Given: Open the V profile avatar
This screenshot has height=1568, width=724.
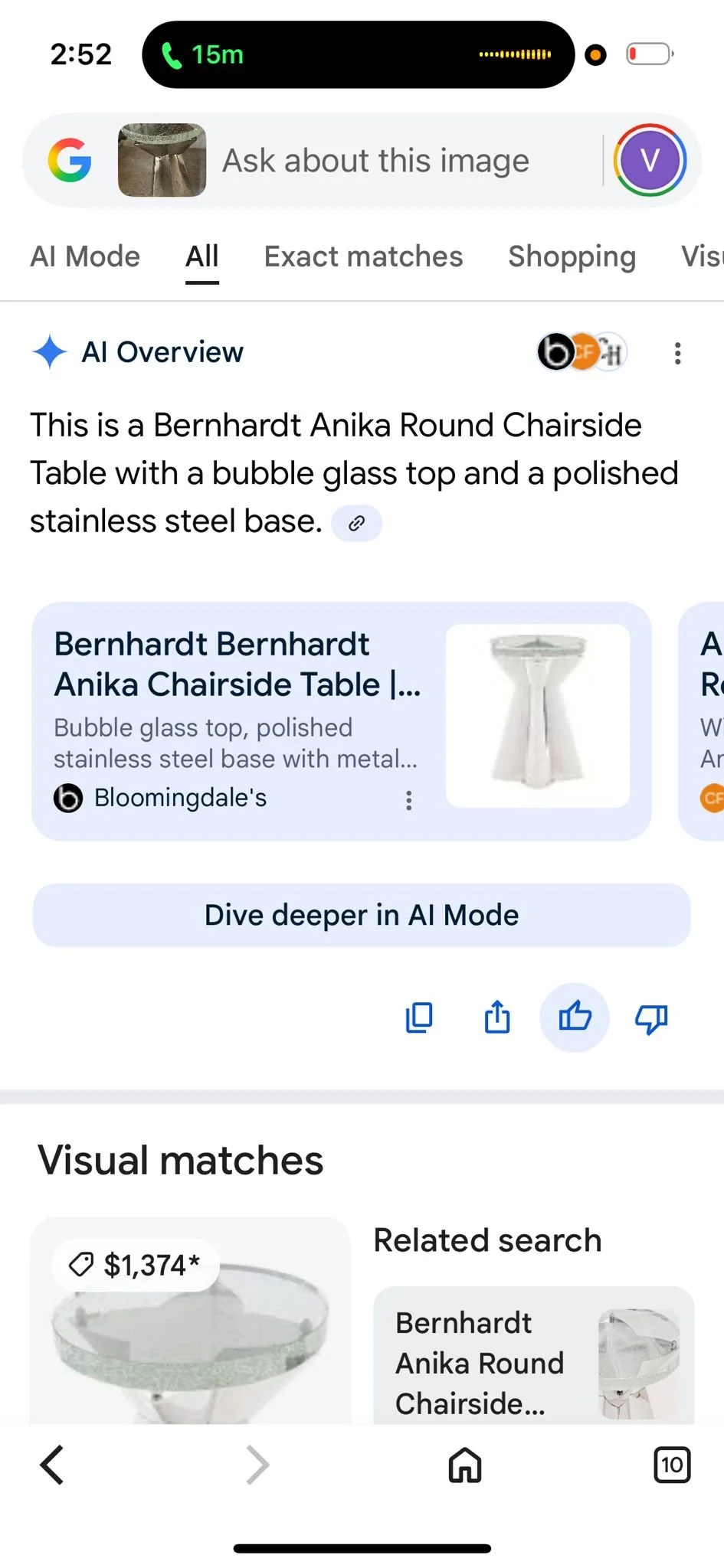Looking at the screenshot, I should pyautogui.click(x=650, y=160).
